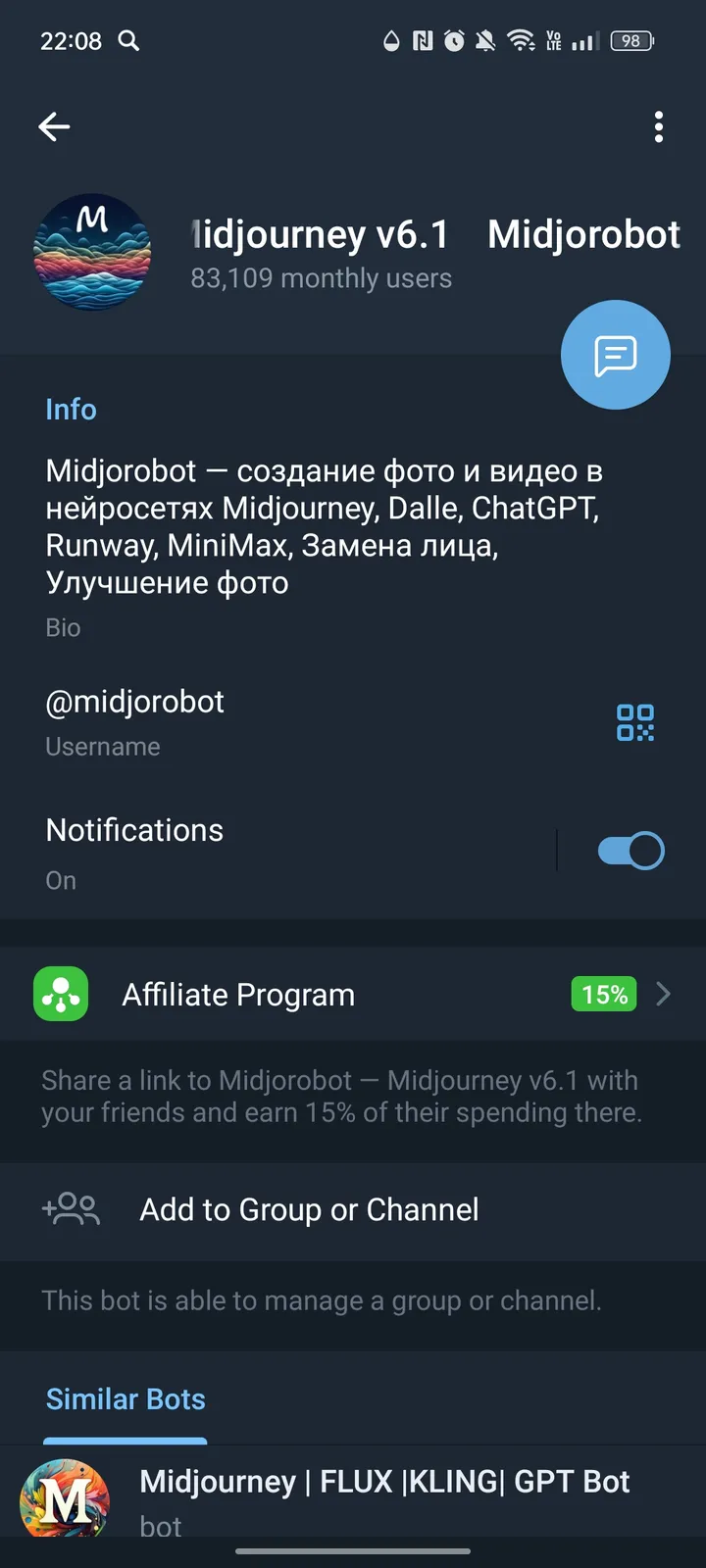Tap Add to Group or Channel
The width and height of the screenshot is (706, 1568).
(x=308, y=1210)
